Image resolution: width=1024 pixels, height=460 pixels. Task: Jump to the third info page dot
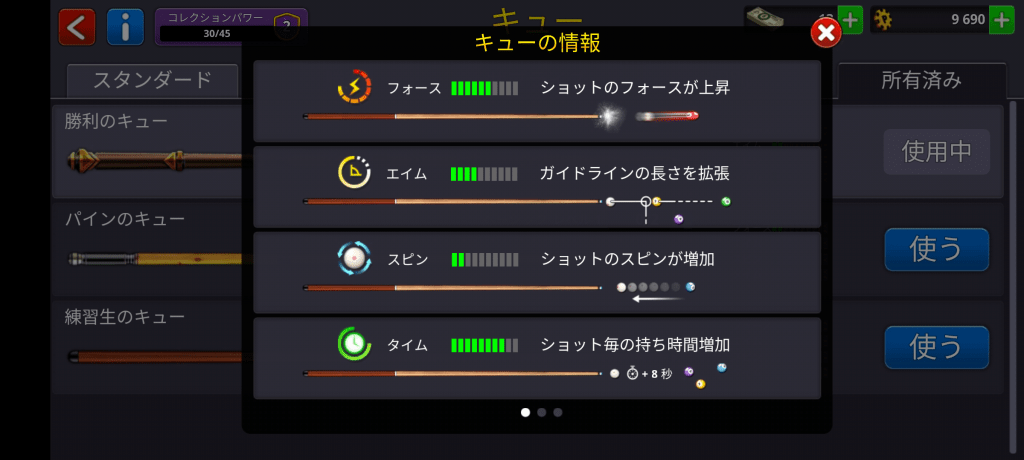pyautogui.click(x=558, y=411)
